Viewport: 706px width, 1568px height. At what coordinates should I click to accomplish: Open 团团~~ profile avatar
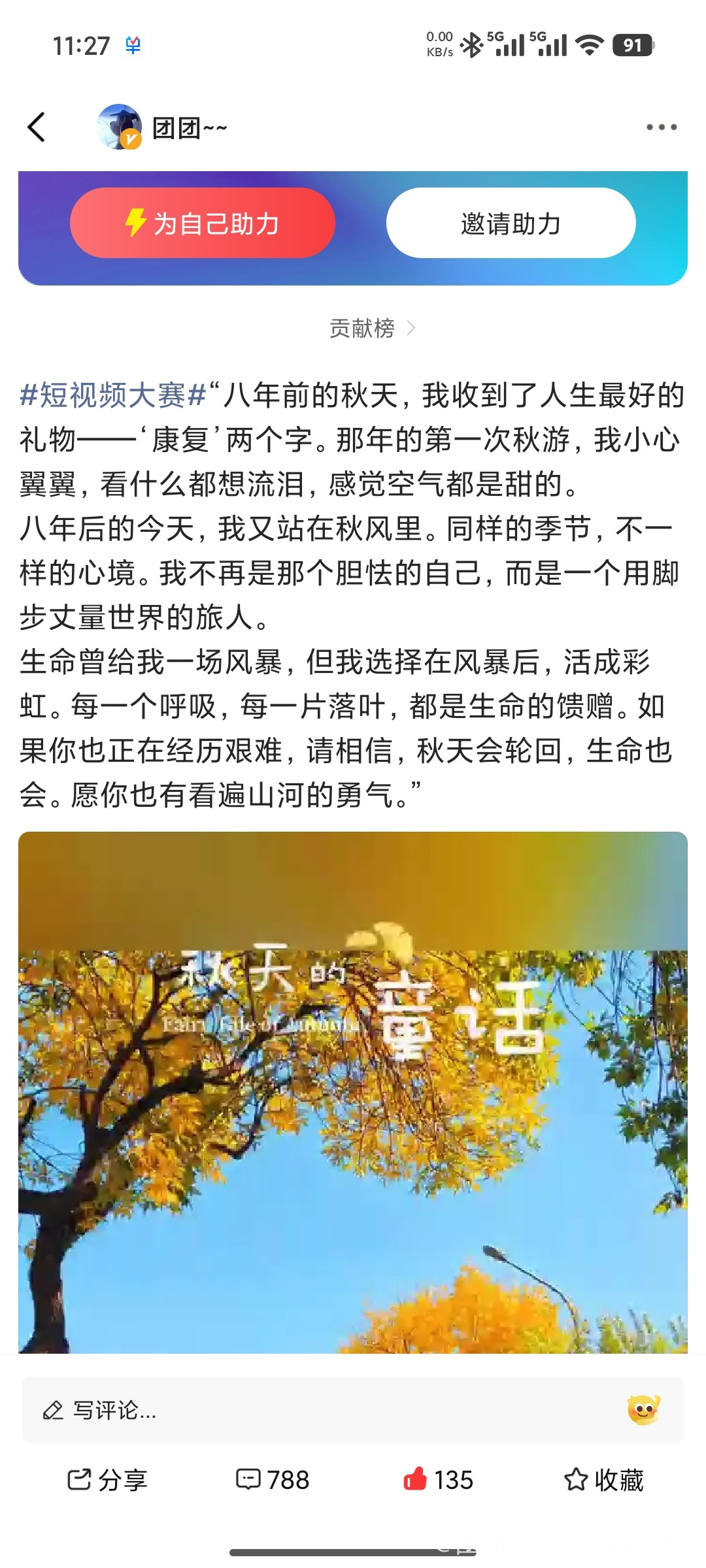coord(119,127)
